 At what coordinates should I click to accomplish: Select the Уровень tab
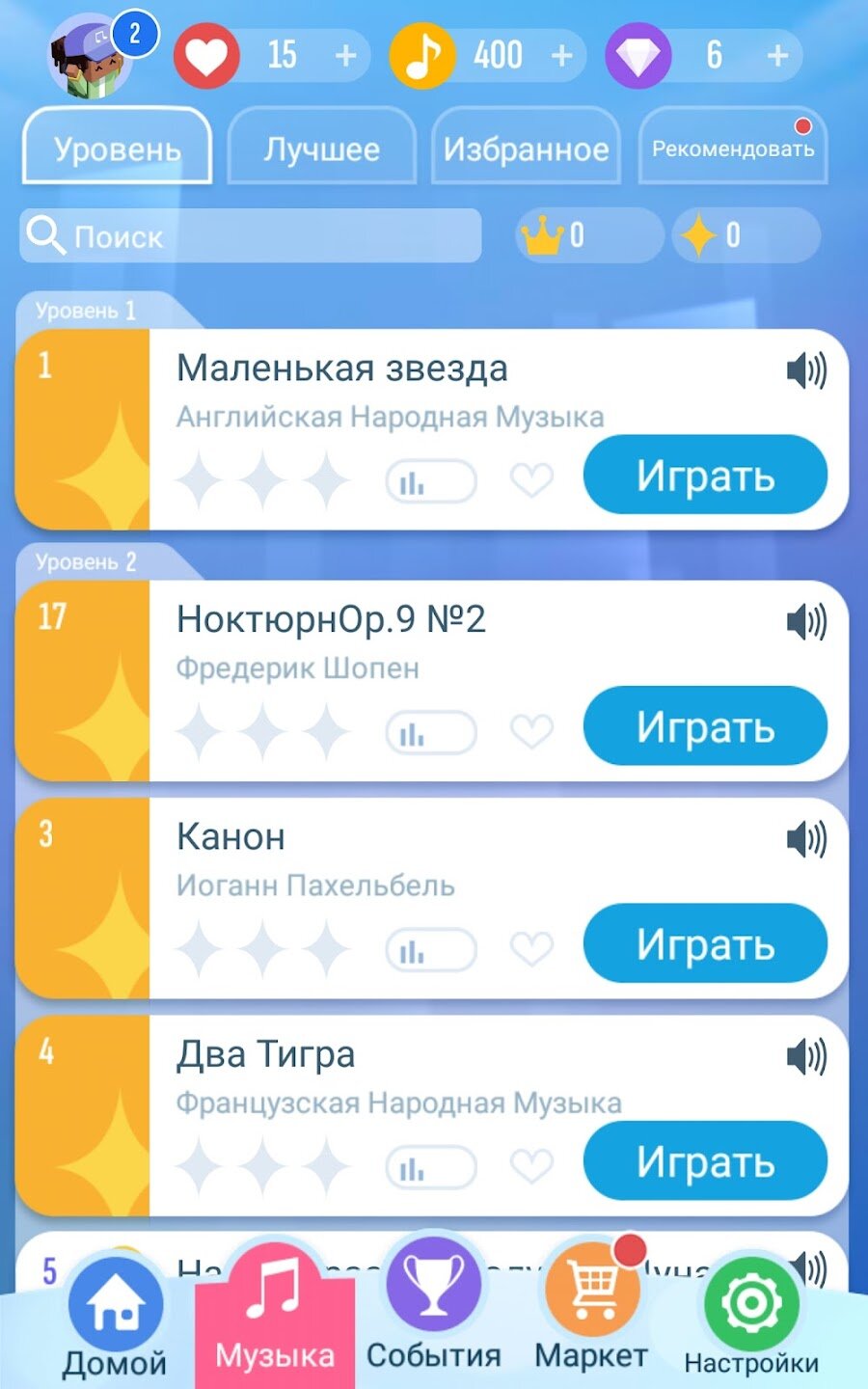click(x=117, y=149)
